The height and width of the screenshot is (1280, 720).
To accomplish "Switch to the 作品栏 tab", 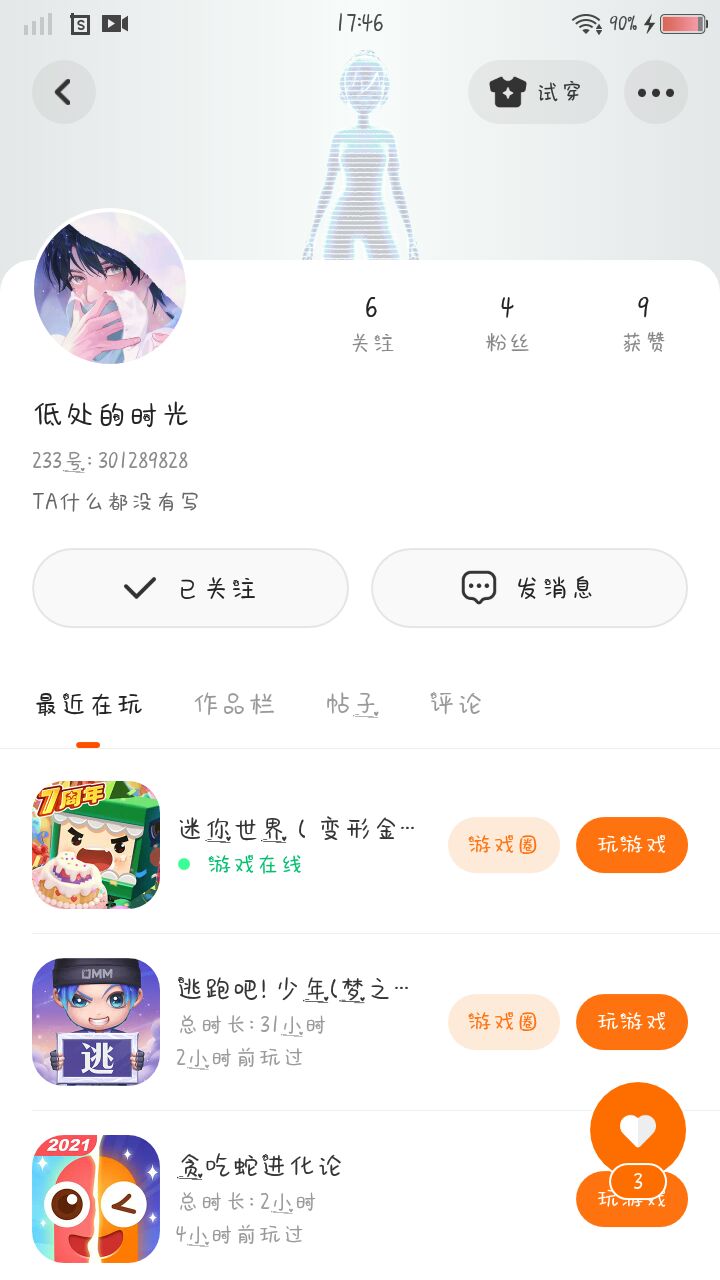I will (x=234, y=704).
